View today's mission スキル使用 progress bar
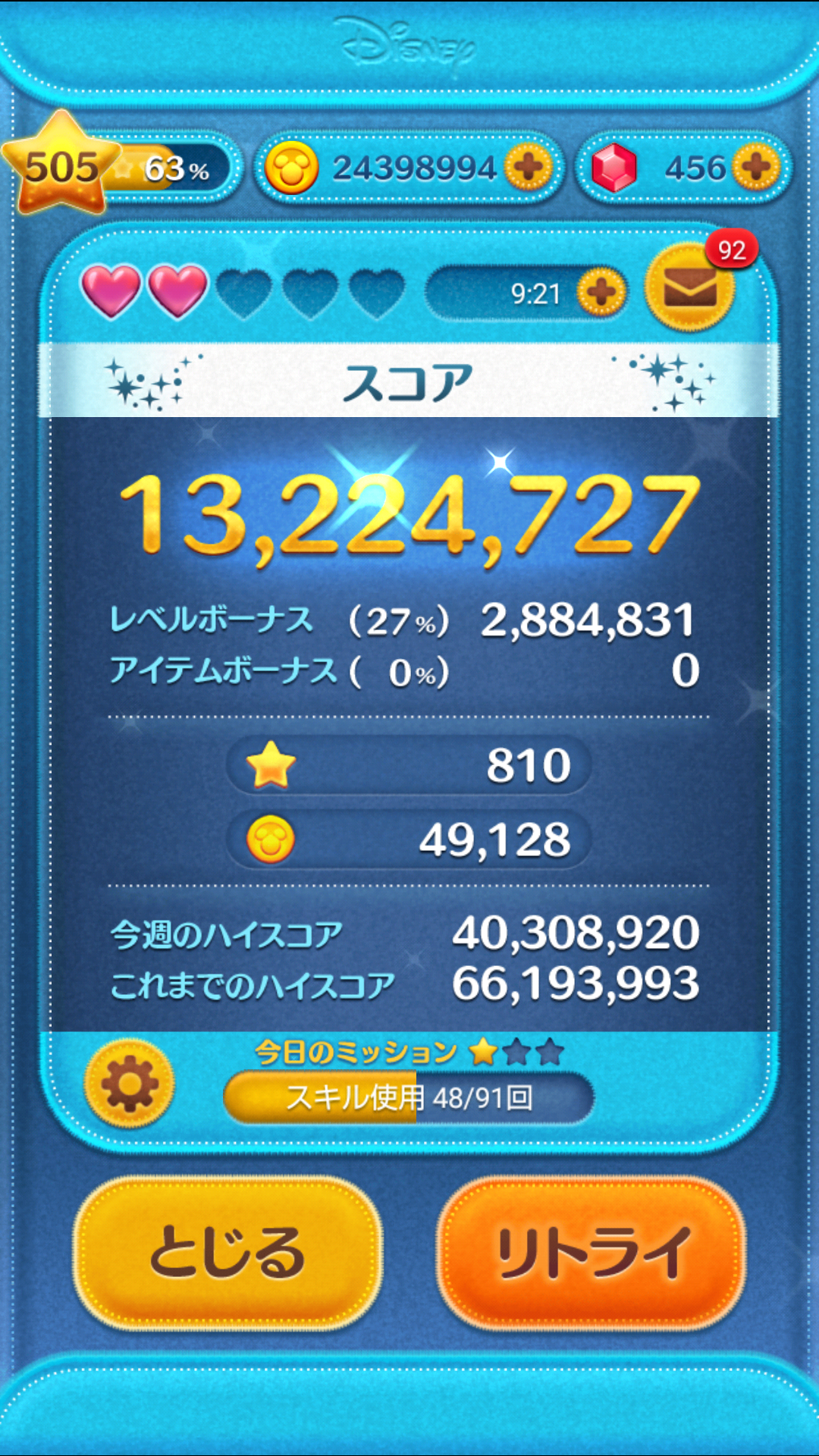The image size is (819, 1456). tap(409, 1097)
